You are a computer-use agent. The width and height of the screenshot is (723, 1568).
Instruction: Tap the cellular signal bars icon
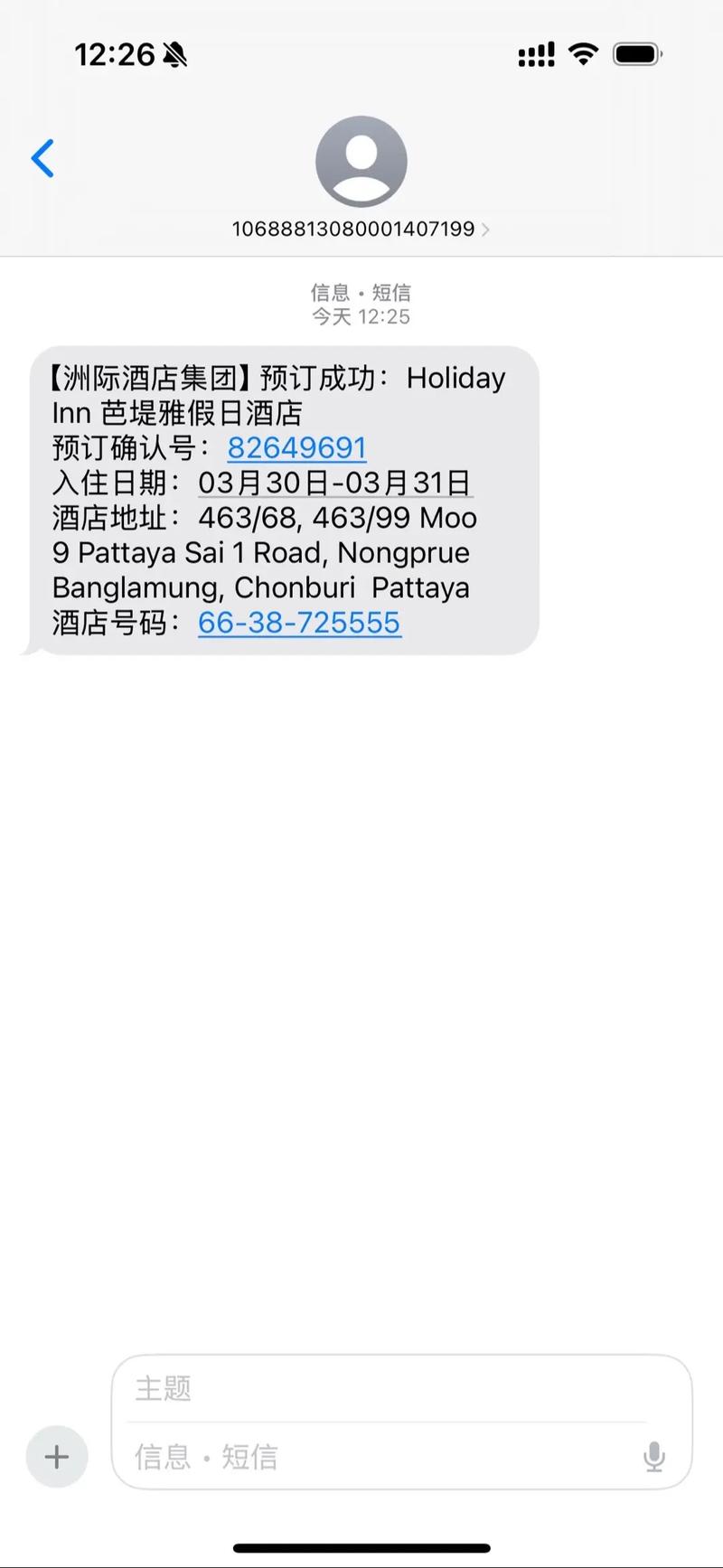535,53
